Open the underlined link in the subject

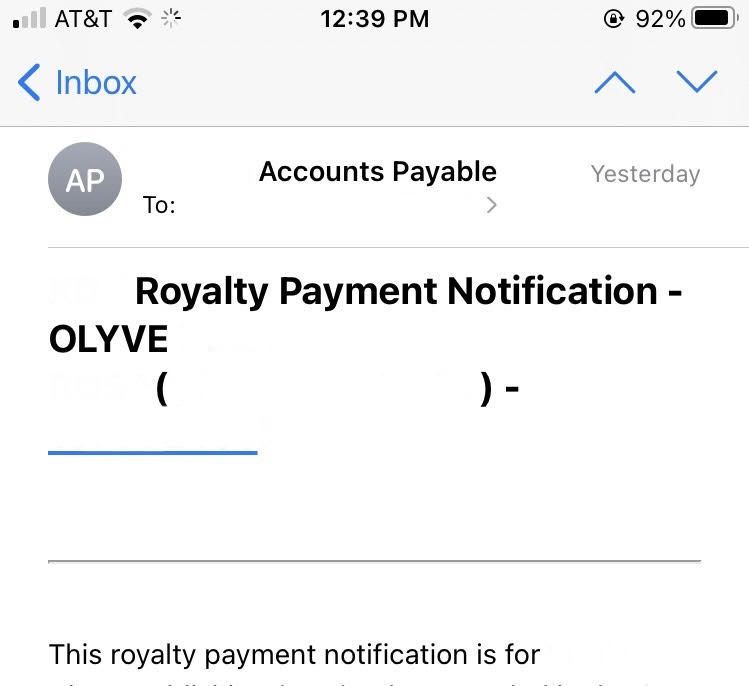click(x=153, y=440)
